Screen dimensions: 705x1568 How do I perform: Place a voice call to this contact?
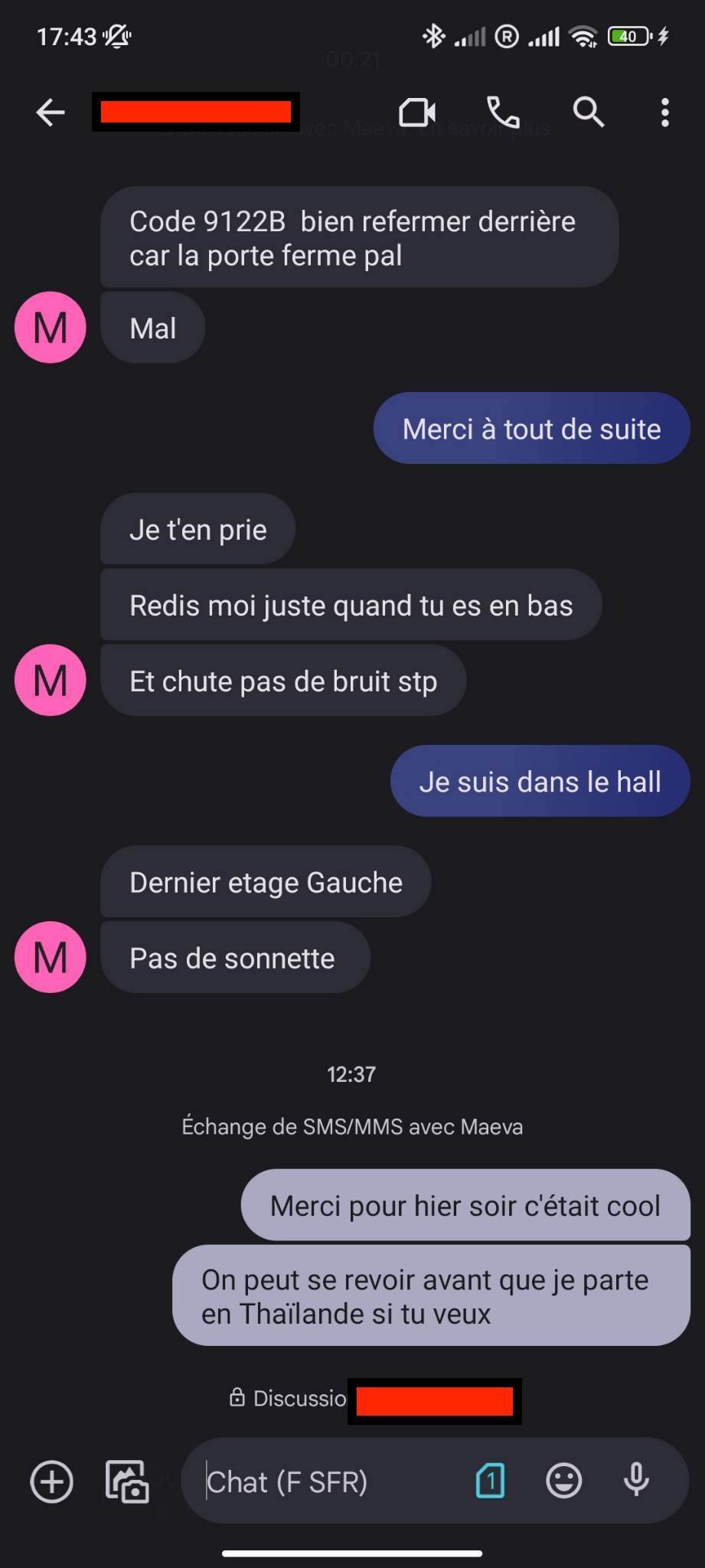click(503, 113)
